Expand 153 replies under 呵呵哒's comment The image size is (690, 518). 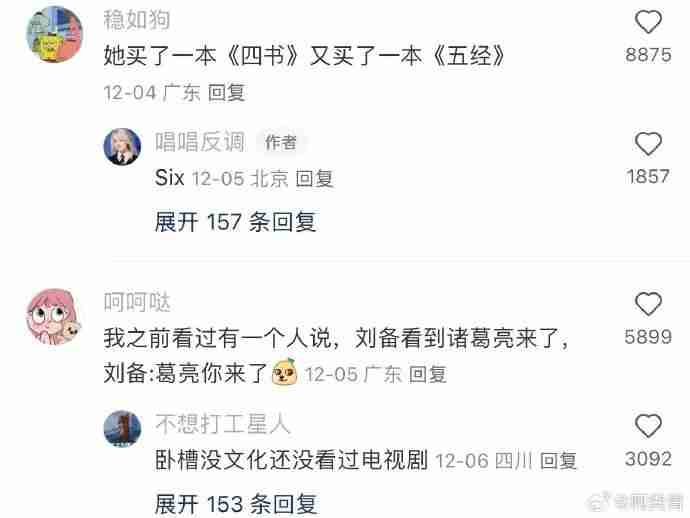235,504
